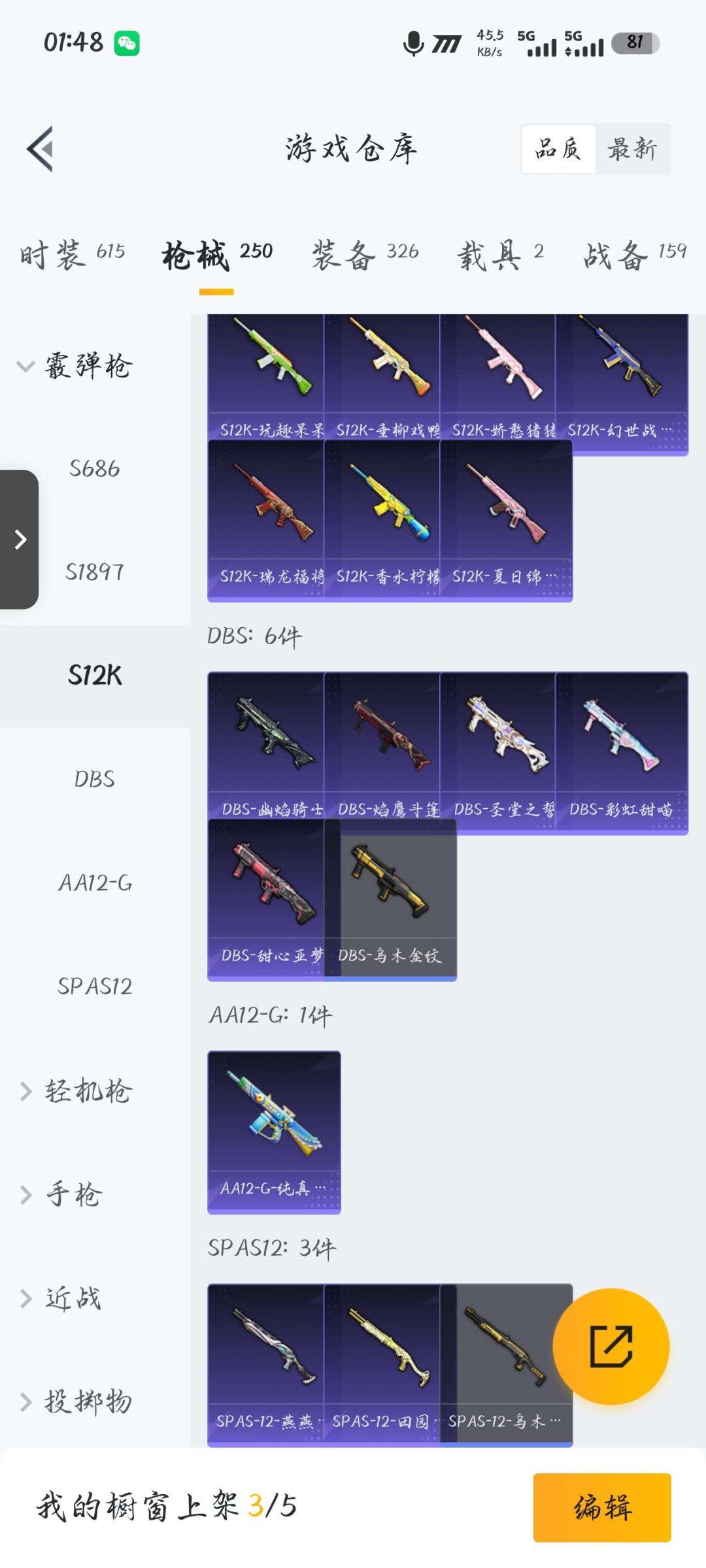This screenshot has width=706, height=1568.
Task: Edit my showcase with 编辑
Action: tap(601, 1507)
